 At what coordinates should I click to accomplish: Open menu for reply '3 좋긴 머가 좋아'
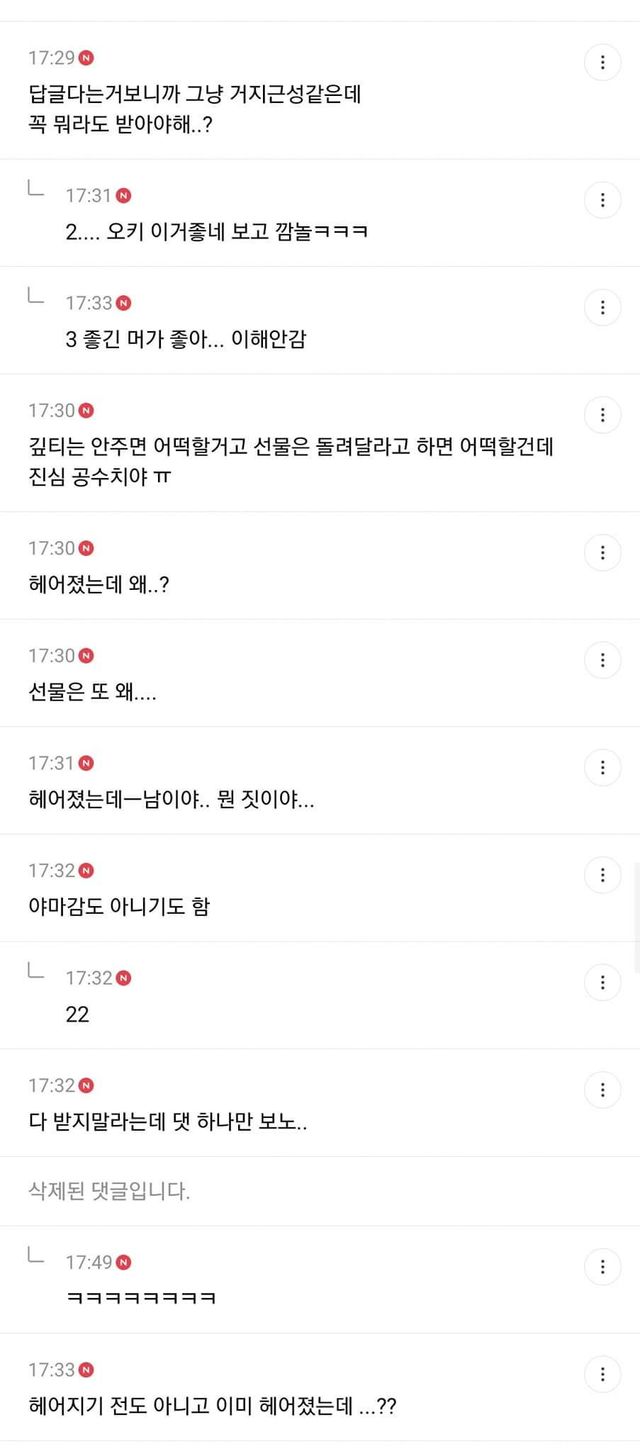pos(602,307)
